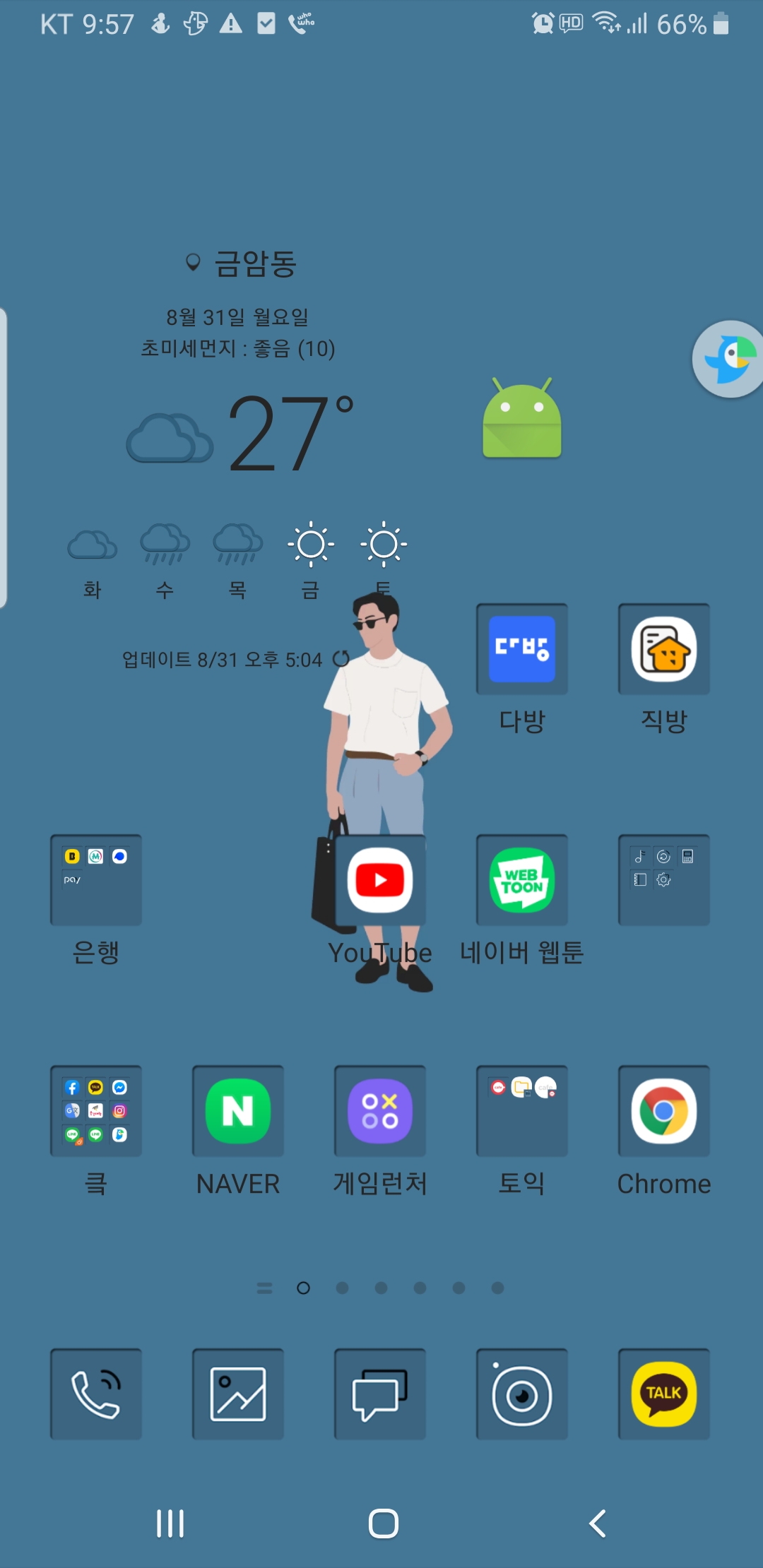Open the 다방 app
Image resolution: width=763 pixels, height=1568 pixels.
pos(522,650)
